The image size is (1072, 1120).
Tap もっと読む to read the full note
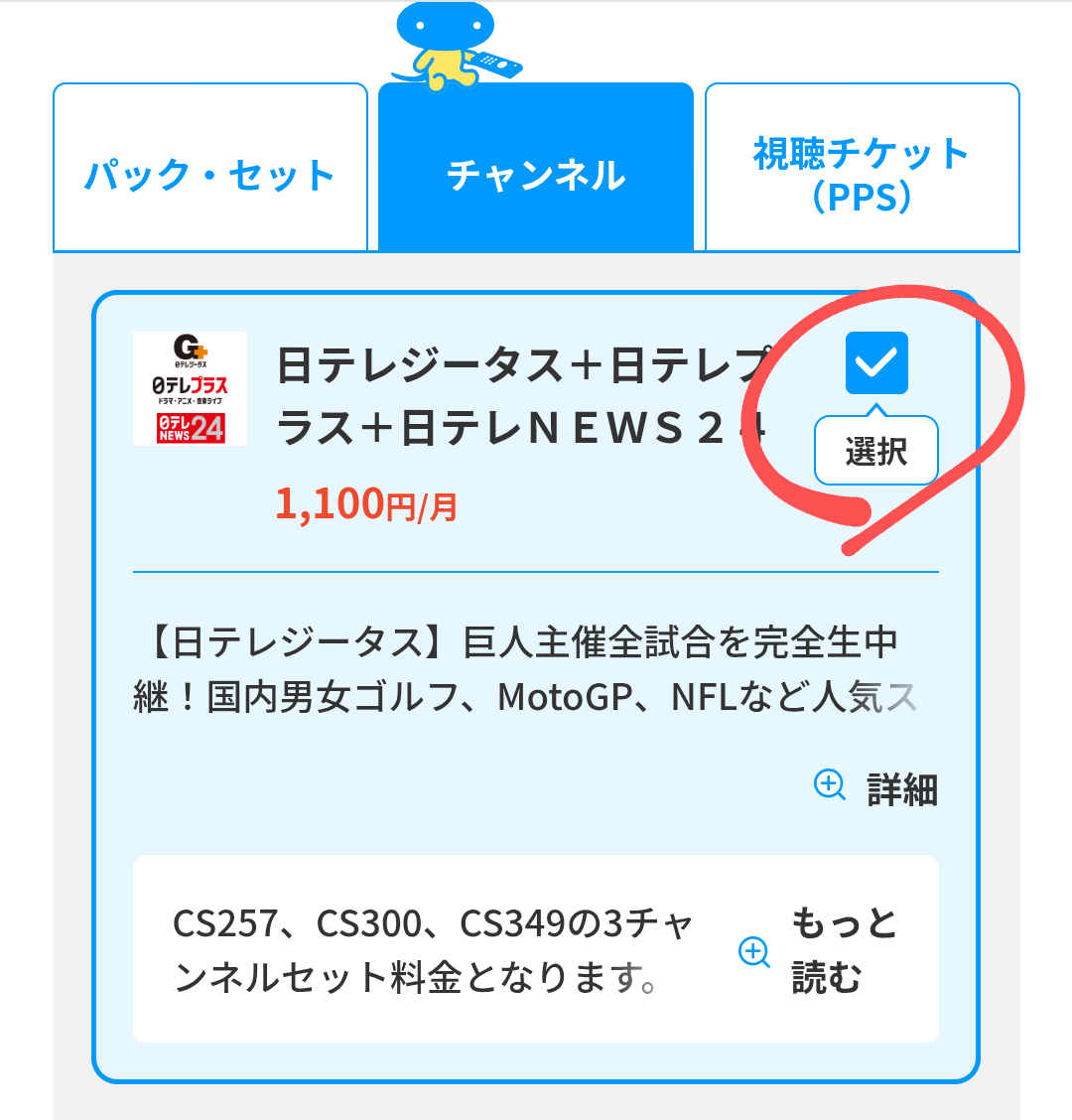click(822, 950)
